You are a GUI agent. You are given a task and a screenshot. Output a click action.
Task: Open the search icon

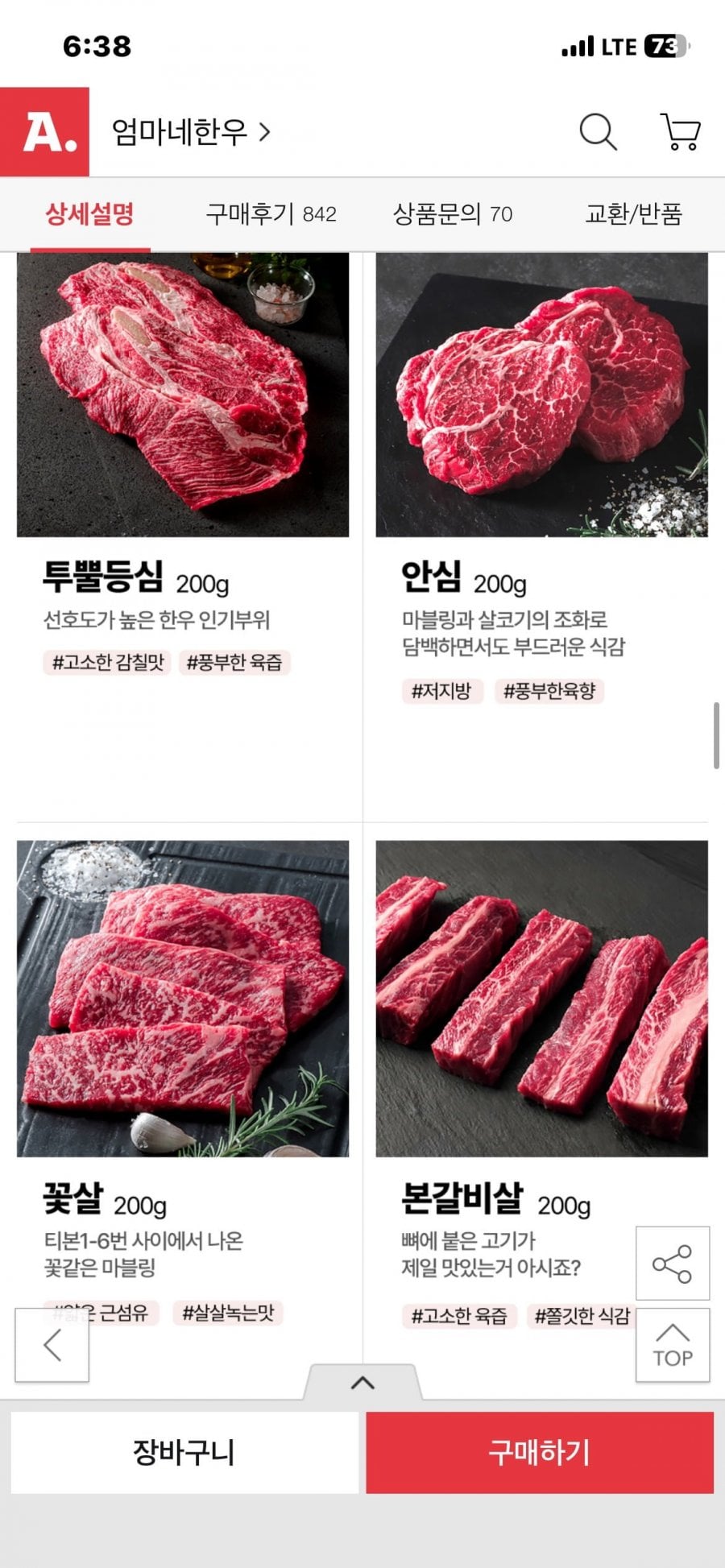coord(598,132)
